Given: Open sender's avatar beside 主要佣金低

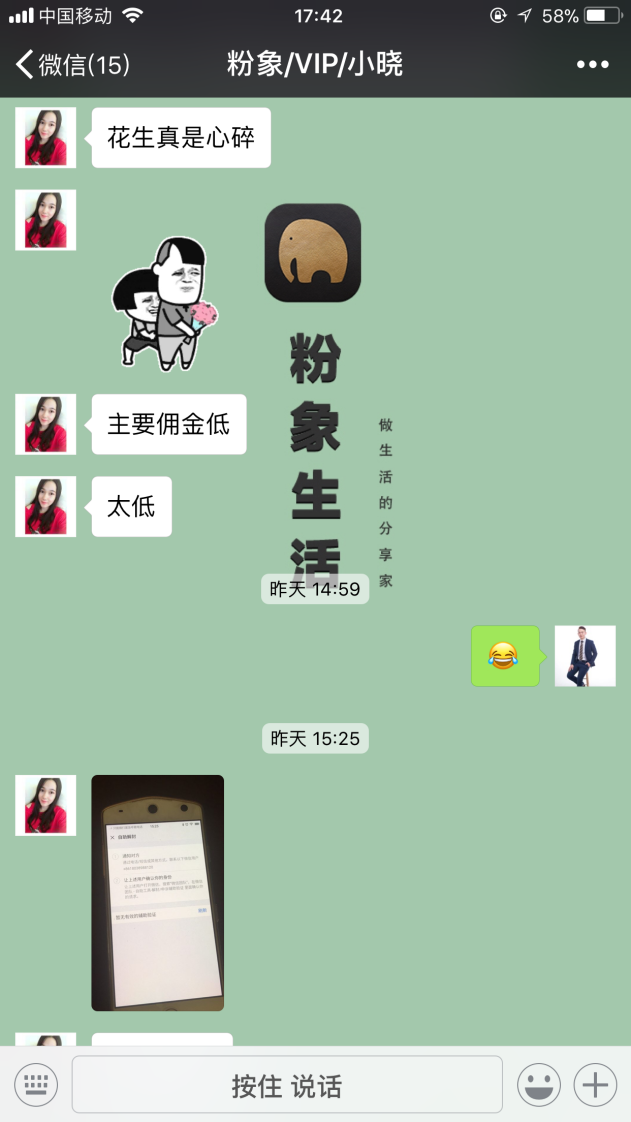Looking at the screenshot, I should pos(46,425).
